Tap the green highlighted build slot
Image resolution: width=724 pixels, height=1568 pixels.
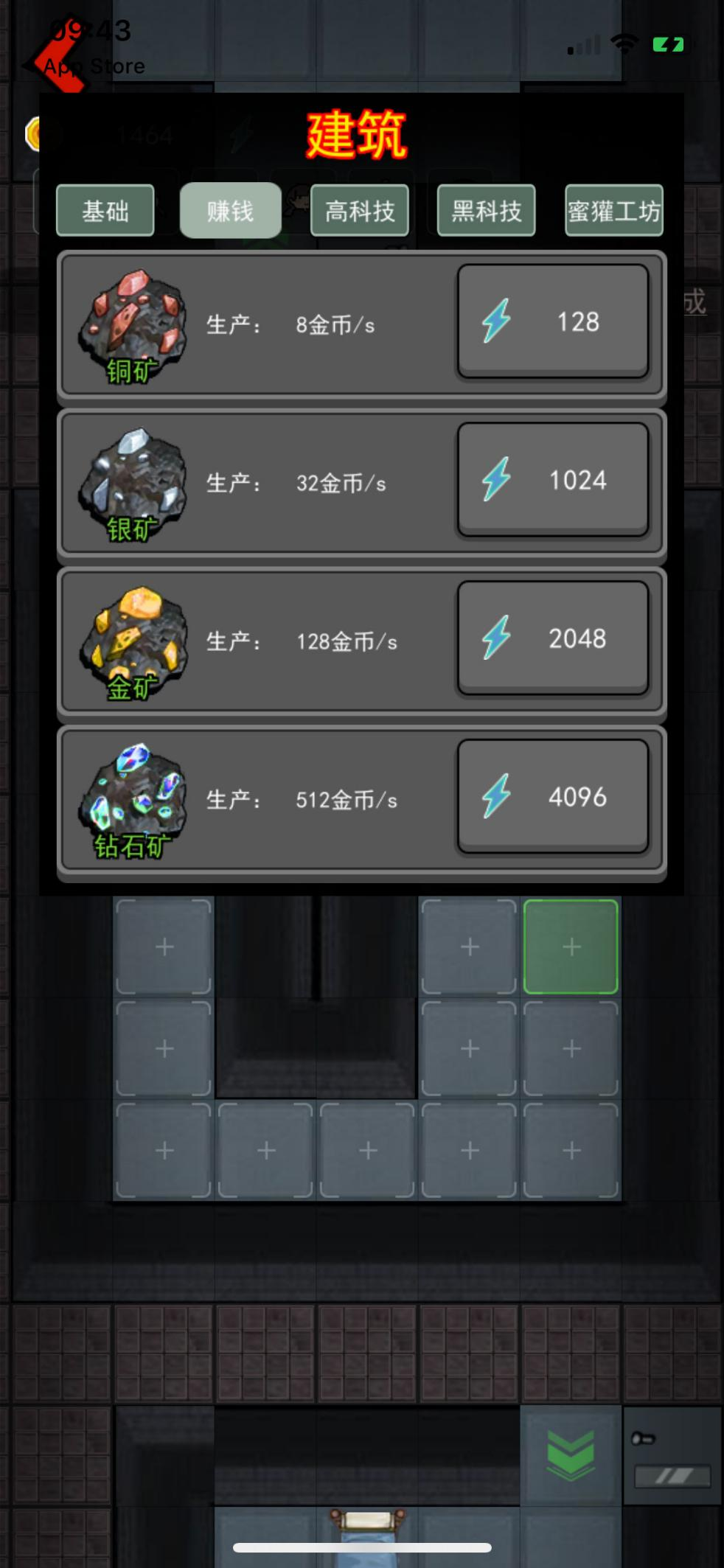[x=571, y=947]
